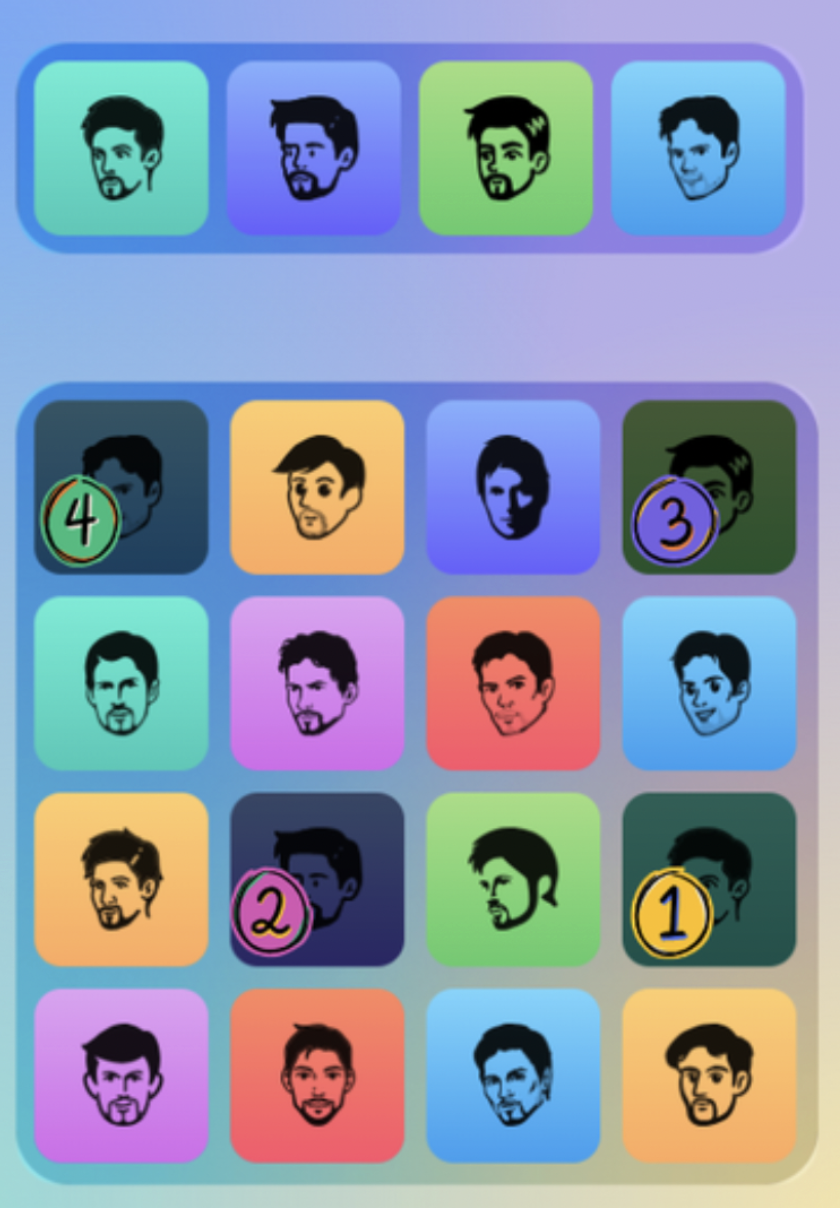Tap the big-eyed cartoon face on the orange tile

pyautogui.click(x=317, y=487)
